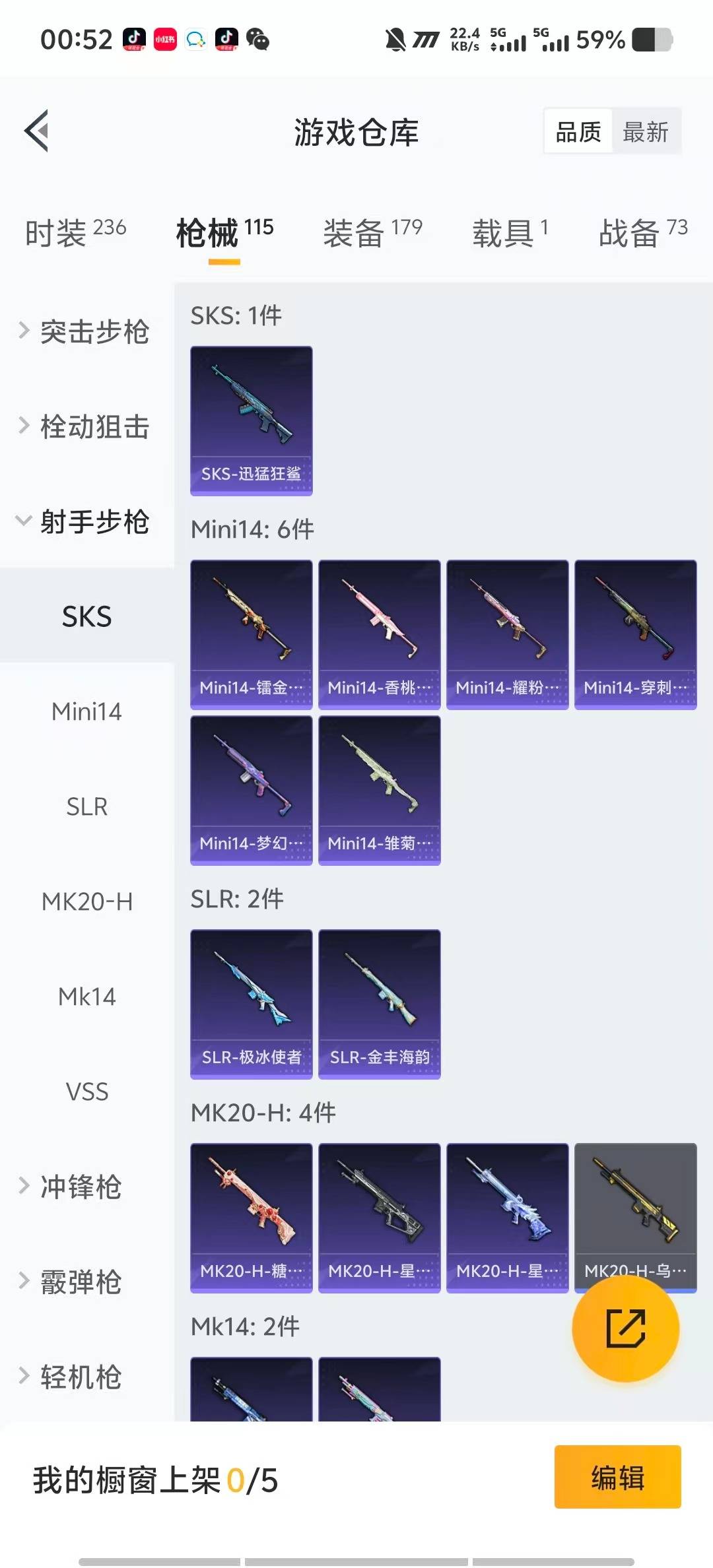Switch to the 装备 tab
The width and height of the screenshot is (713, 1568).
point(372,232)
